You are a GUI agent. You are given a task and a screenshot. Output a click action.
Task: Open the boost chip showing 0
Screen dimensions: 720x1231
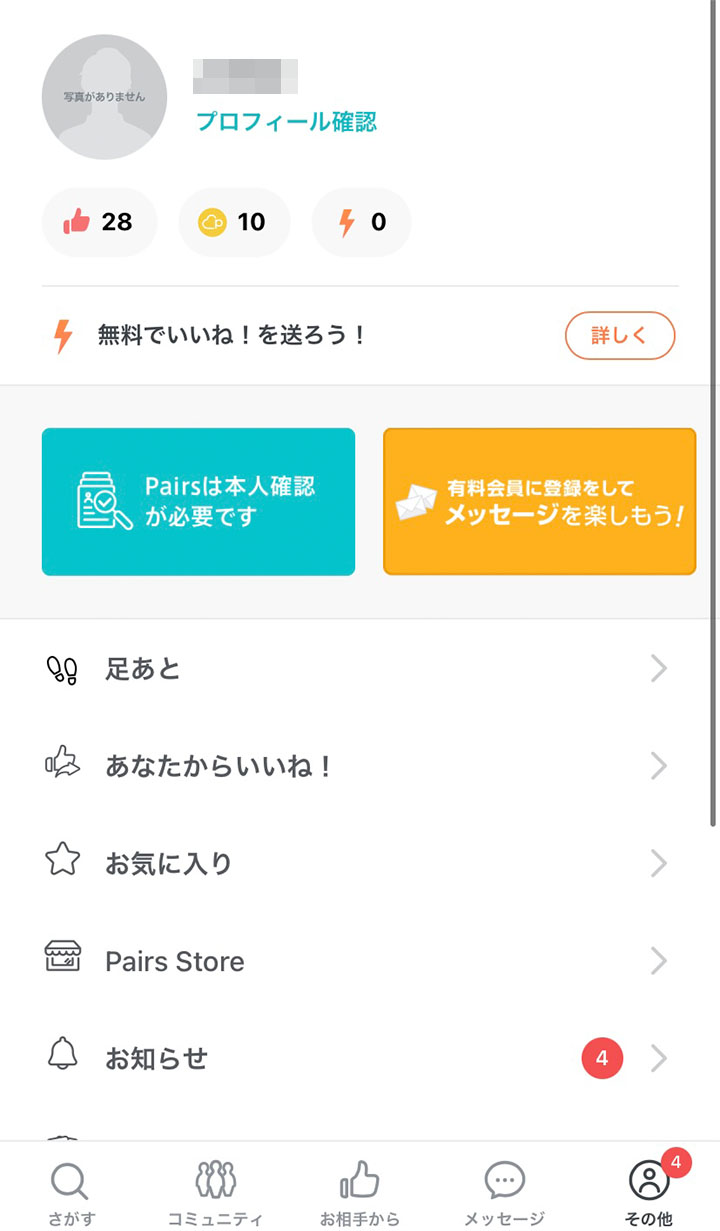[362, 222]
